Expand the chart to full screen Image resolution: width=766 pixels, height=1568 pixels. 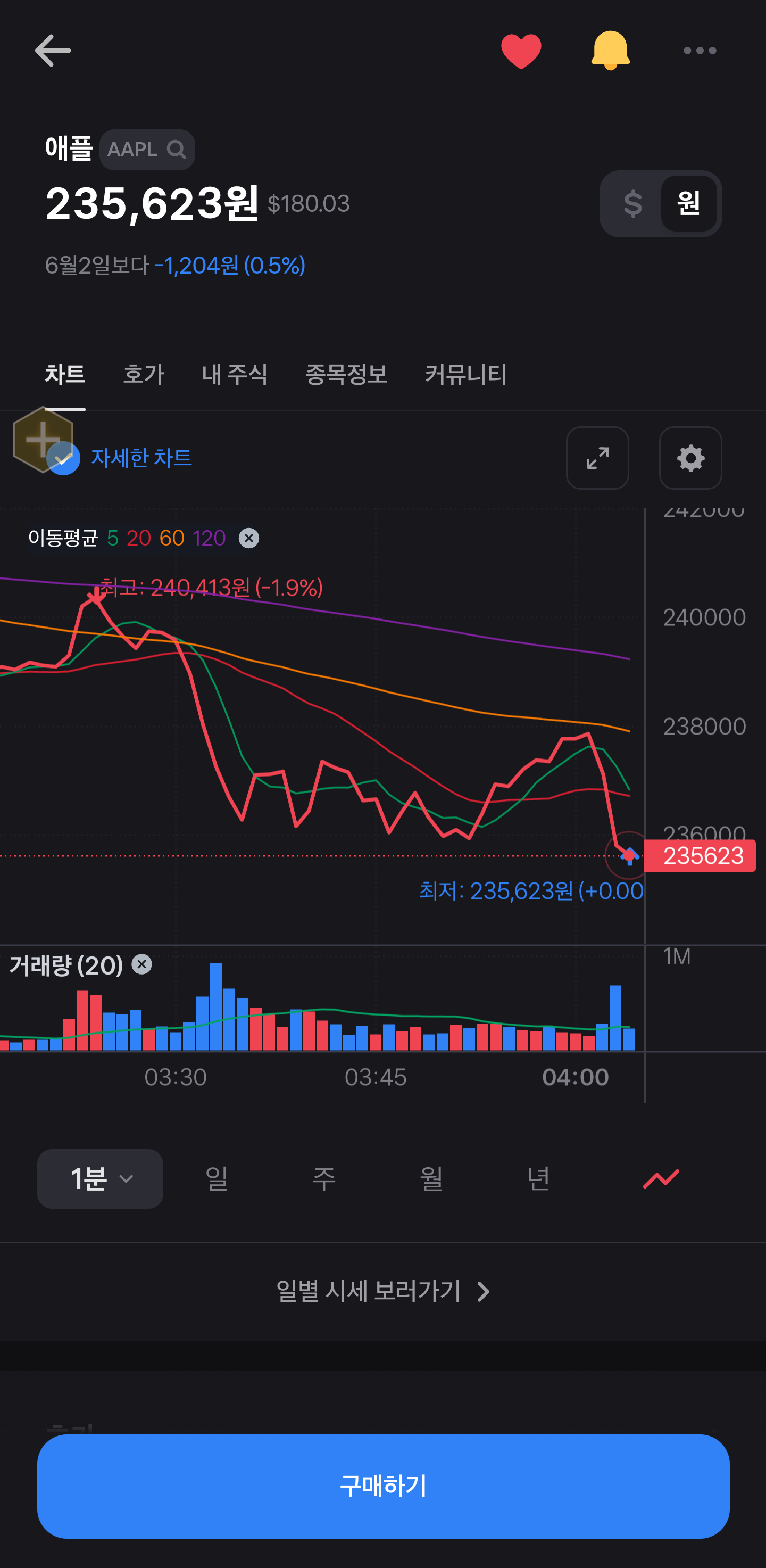pyautogui.click(x=597, y=458)
